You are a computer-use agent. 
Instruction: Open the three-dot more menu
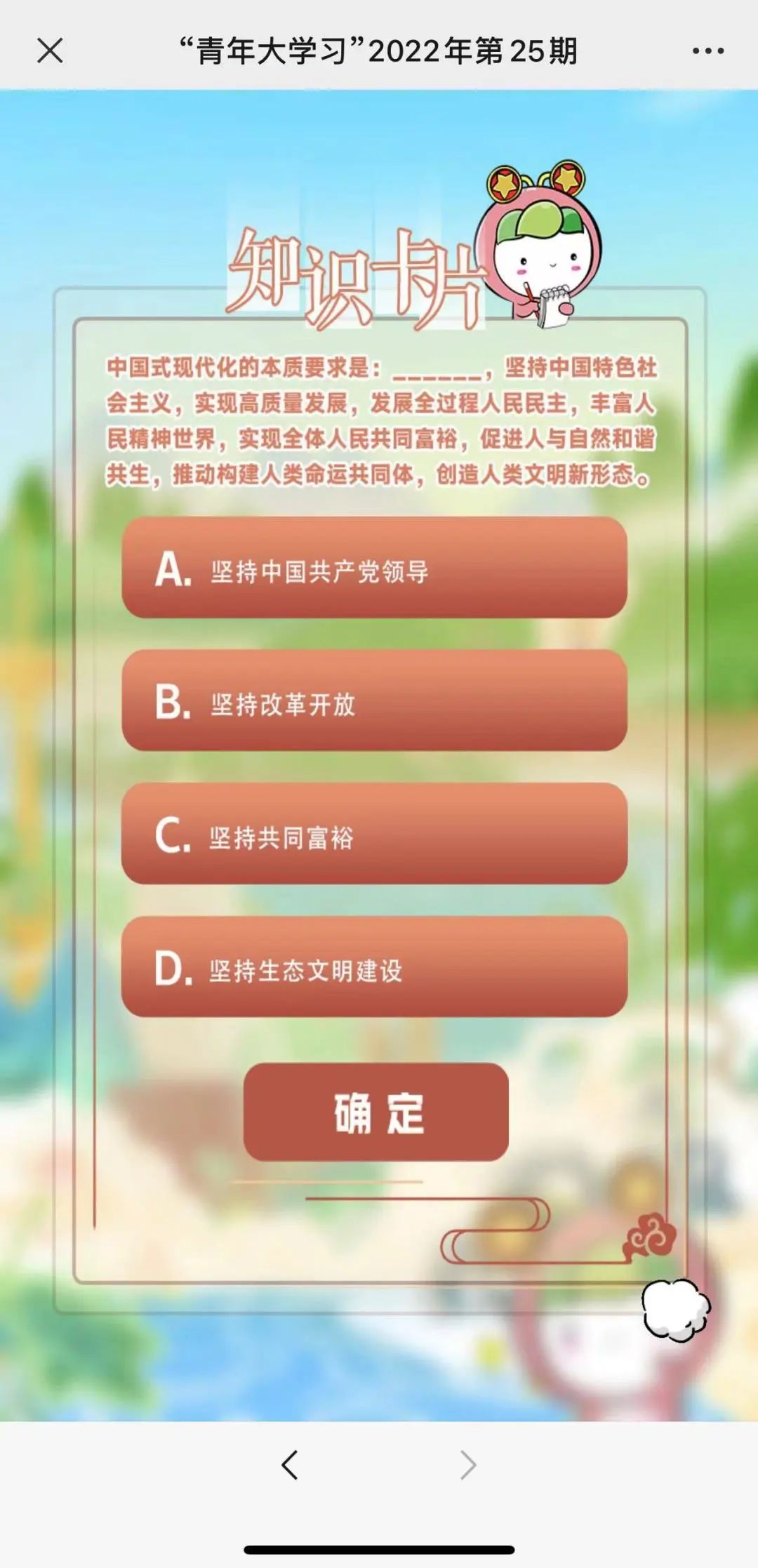click(x=707, y=51)
